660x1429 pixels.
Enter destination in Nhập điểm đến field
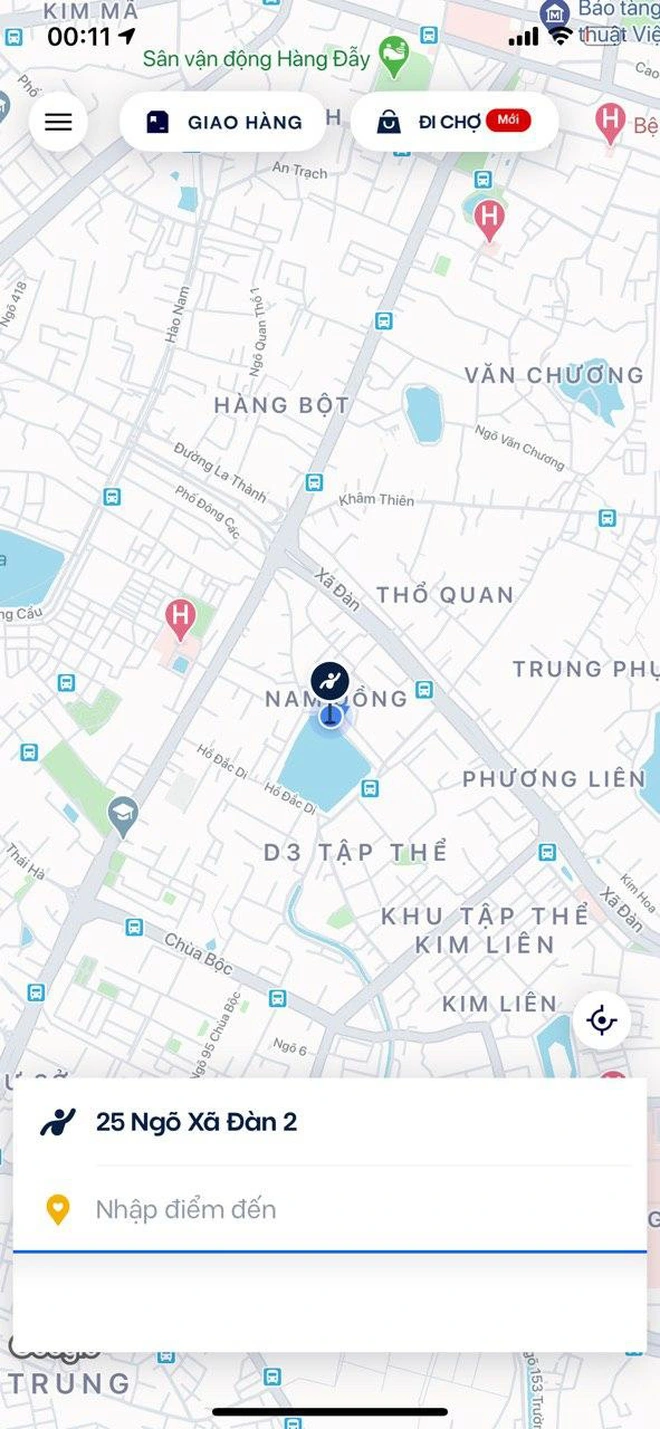(x=186, y=1209)
